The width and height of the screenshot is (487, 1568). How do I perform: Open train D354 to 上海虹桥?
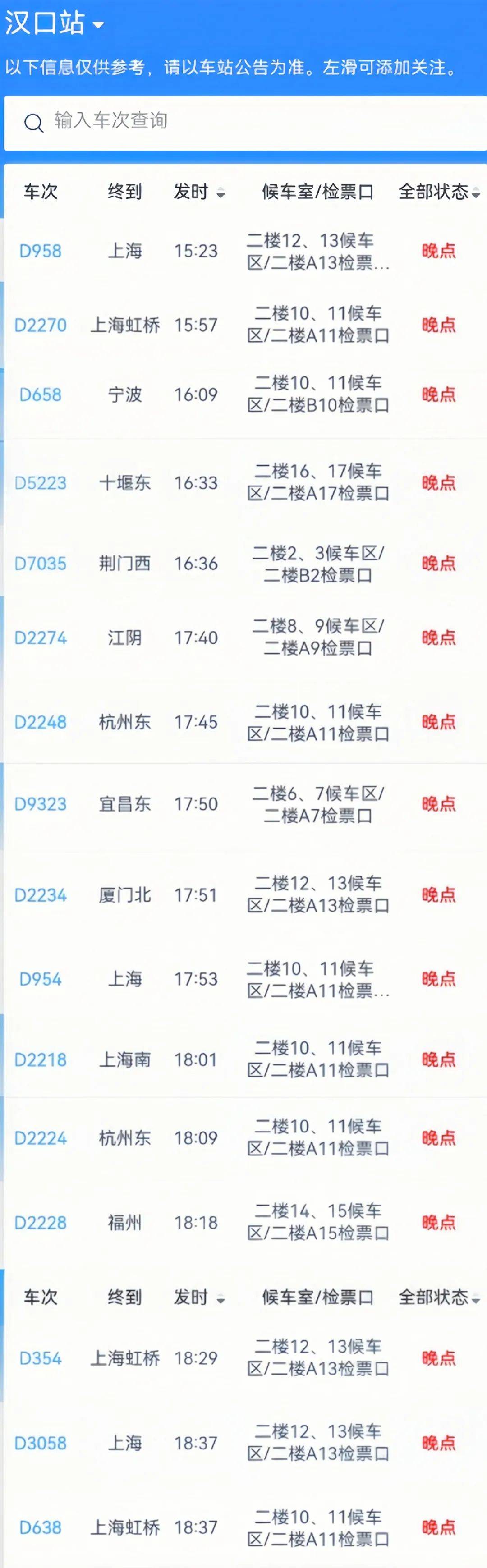click(40, 1358)
